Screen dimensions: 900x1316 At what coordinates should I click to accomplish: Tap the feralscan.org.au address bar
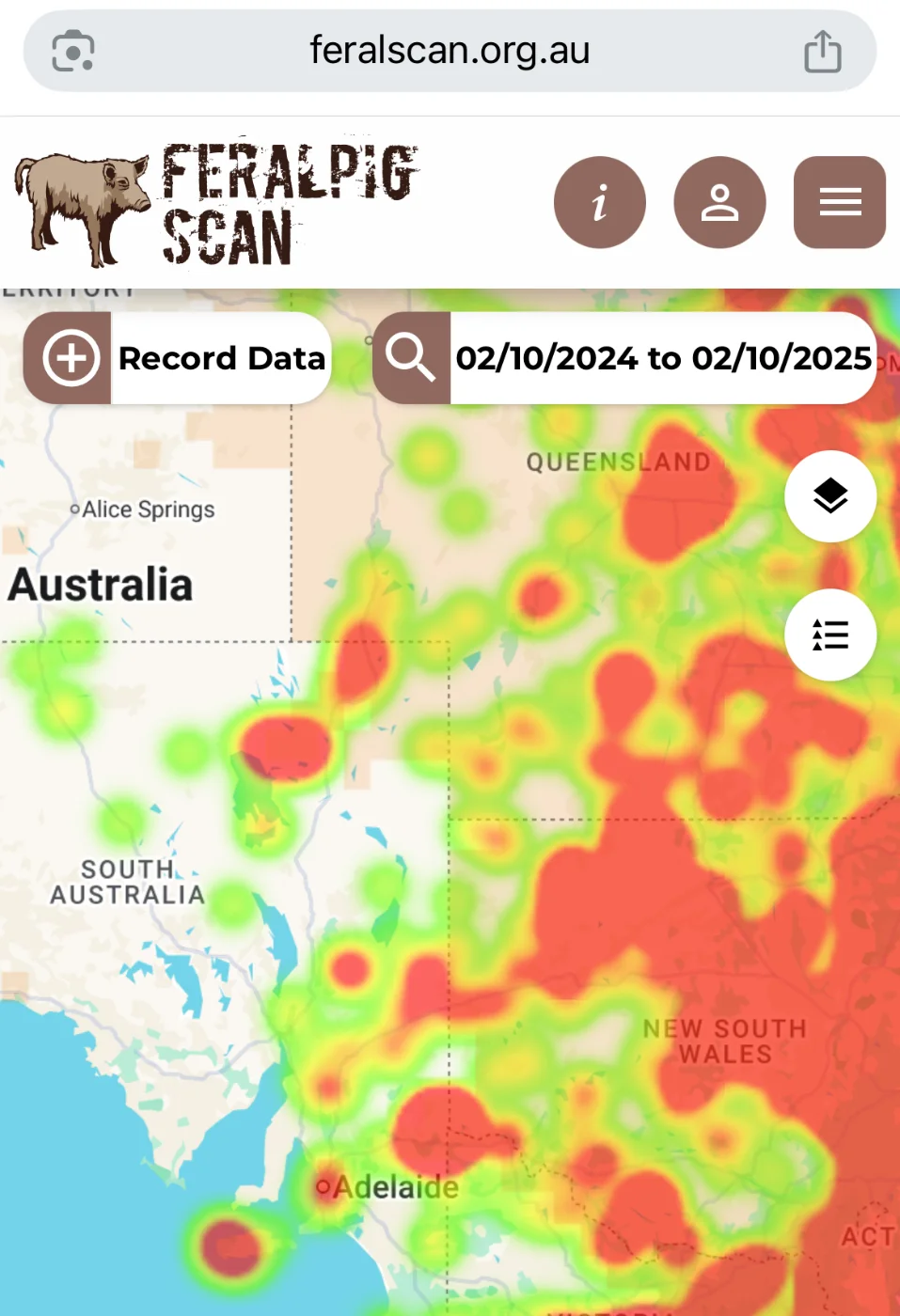pyautogui.click(x=450, y=51)
